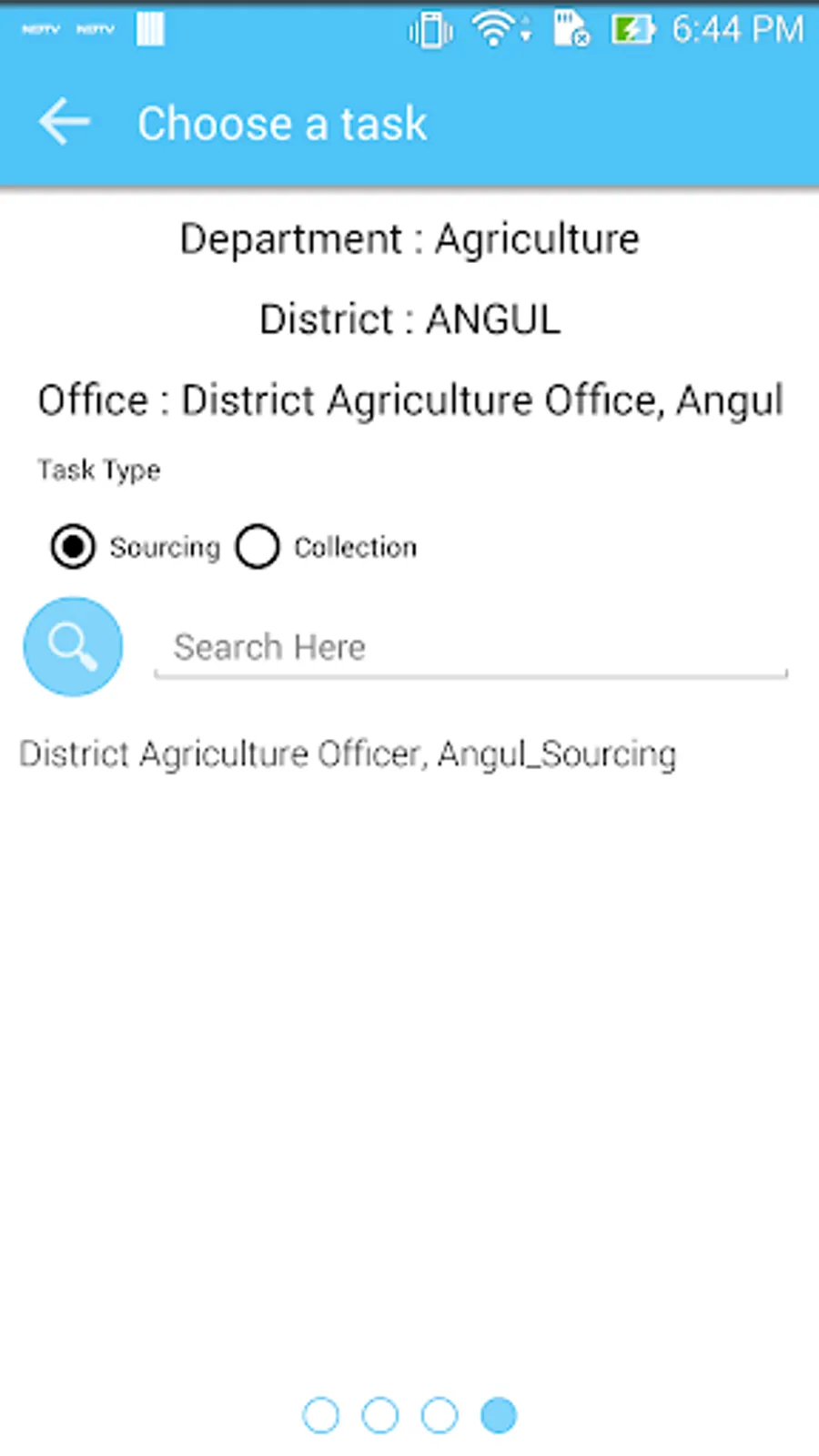Select the Sourcing task type

point(73,547)
